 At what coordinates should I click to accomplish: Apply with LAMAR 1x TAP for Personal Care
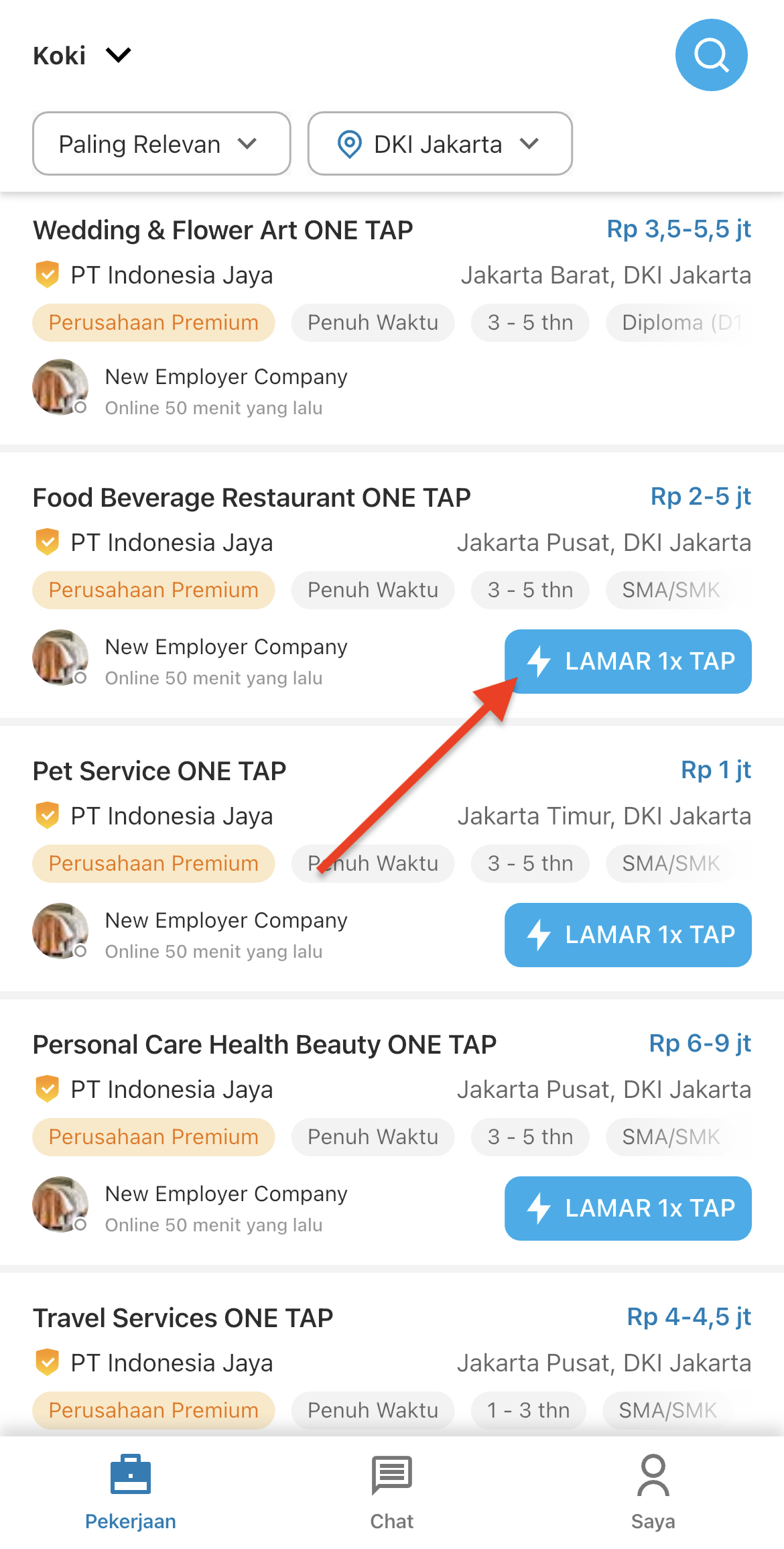click(627, 1209)
